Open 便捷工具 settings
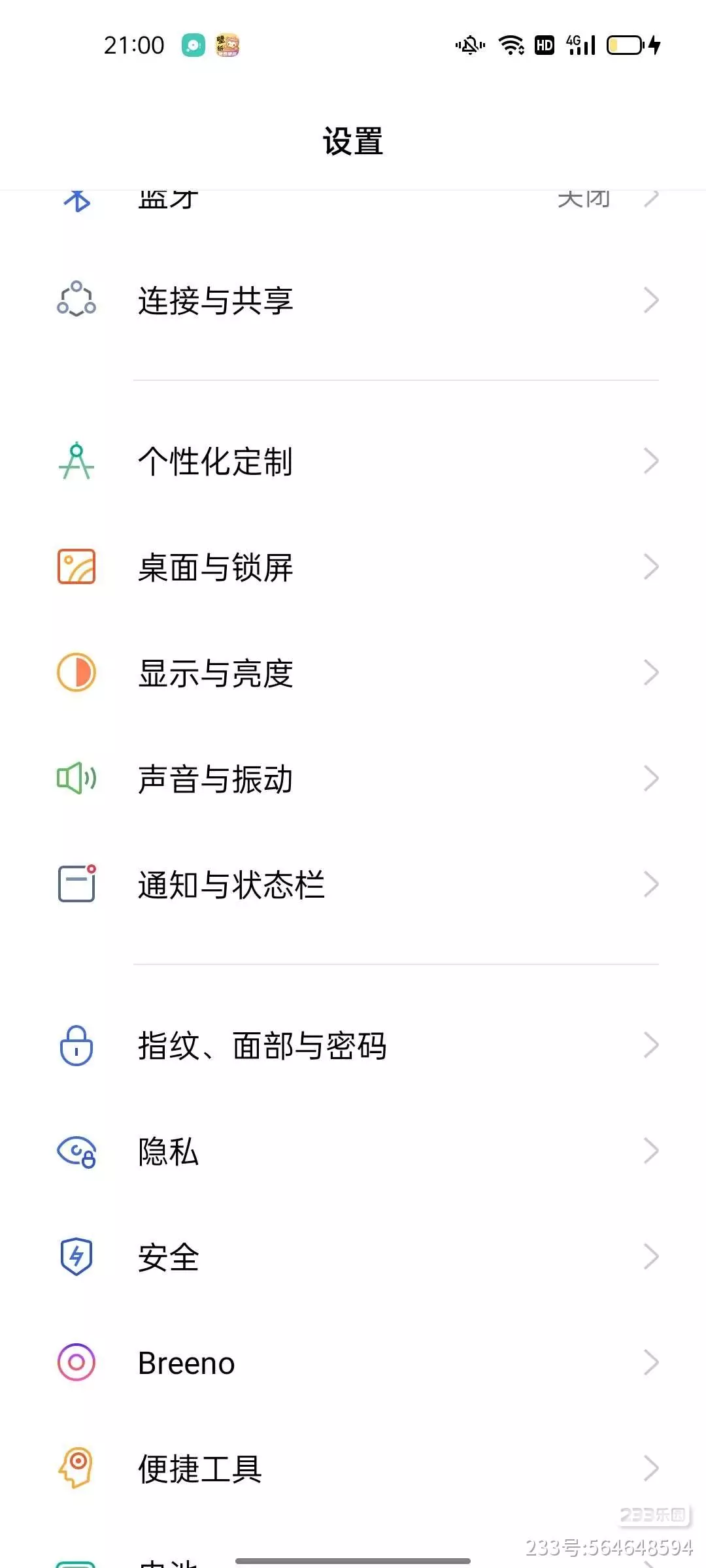 353,1469
